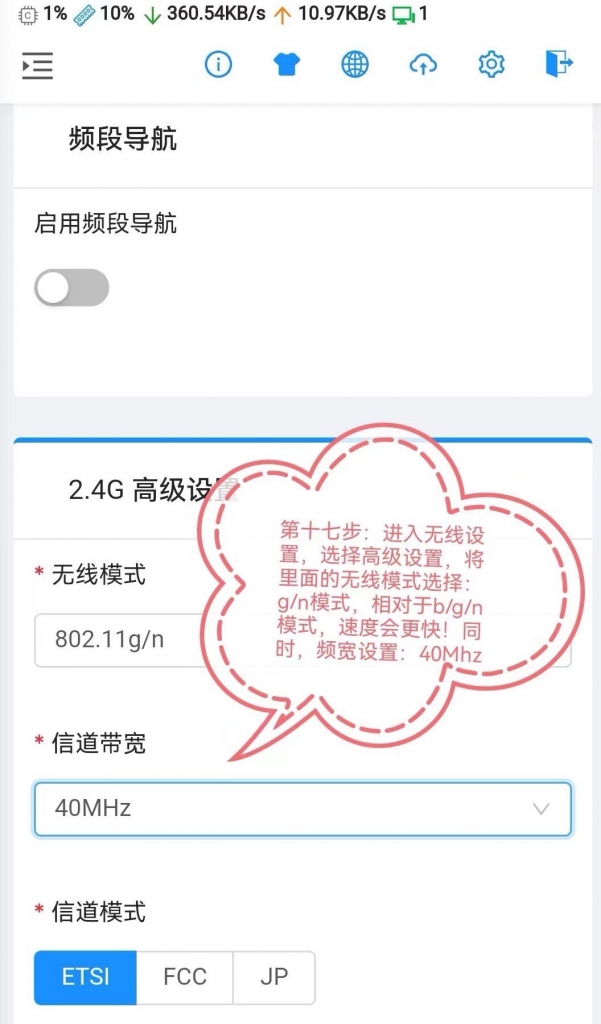The image size is (601, 1024).
Task: Select ETSI channel mode
Action: coord(85,977)
